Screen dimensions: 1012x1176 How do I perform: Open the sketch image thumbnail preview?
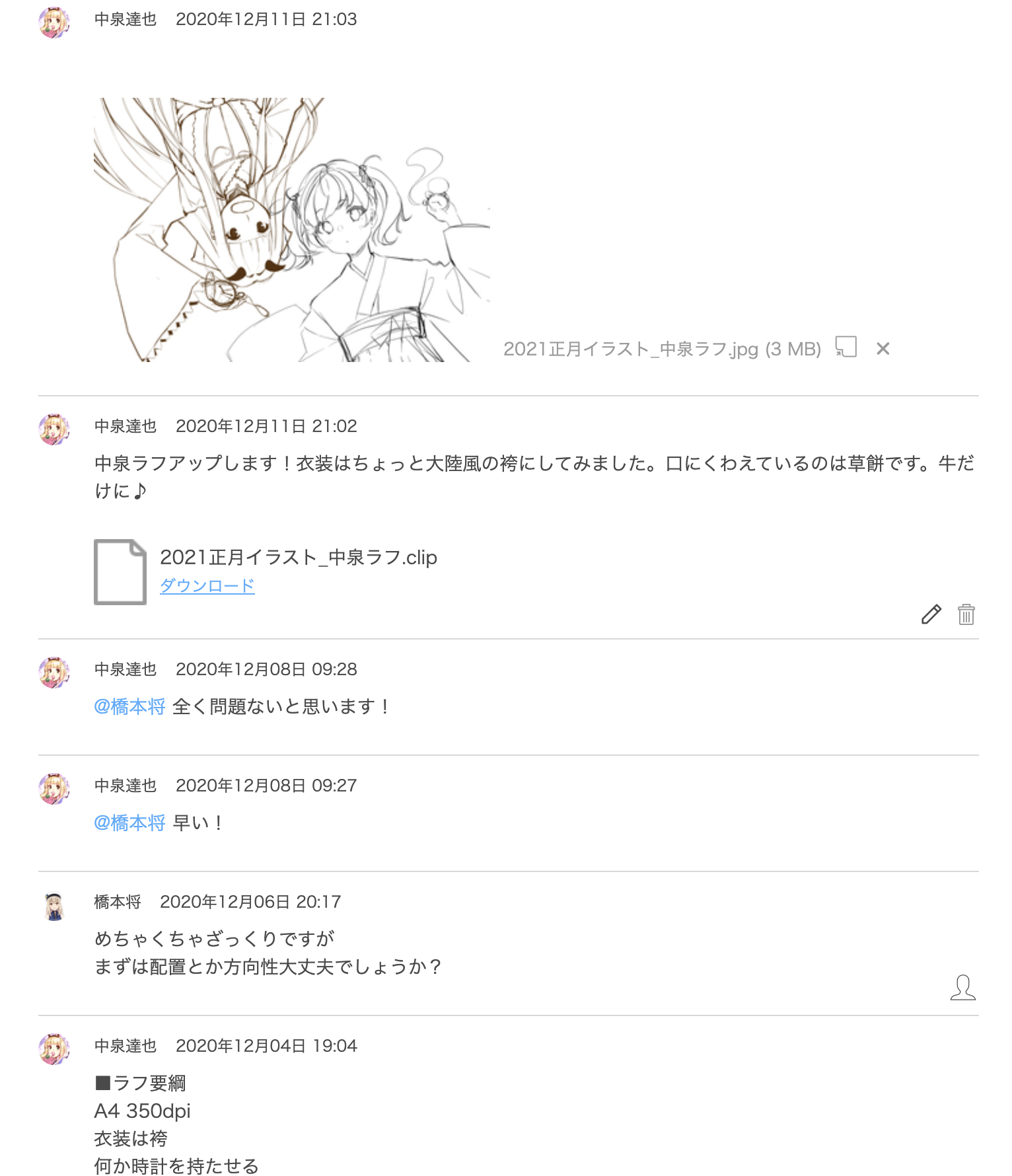(291, 231)
